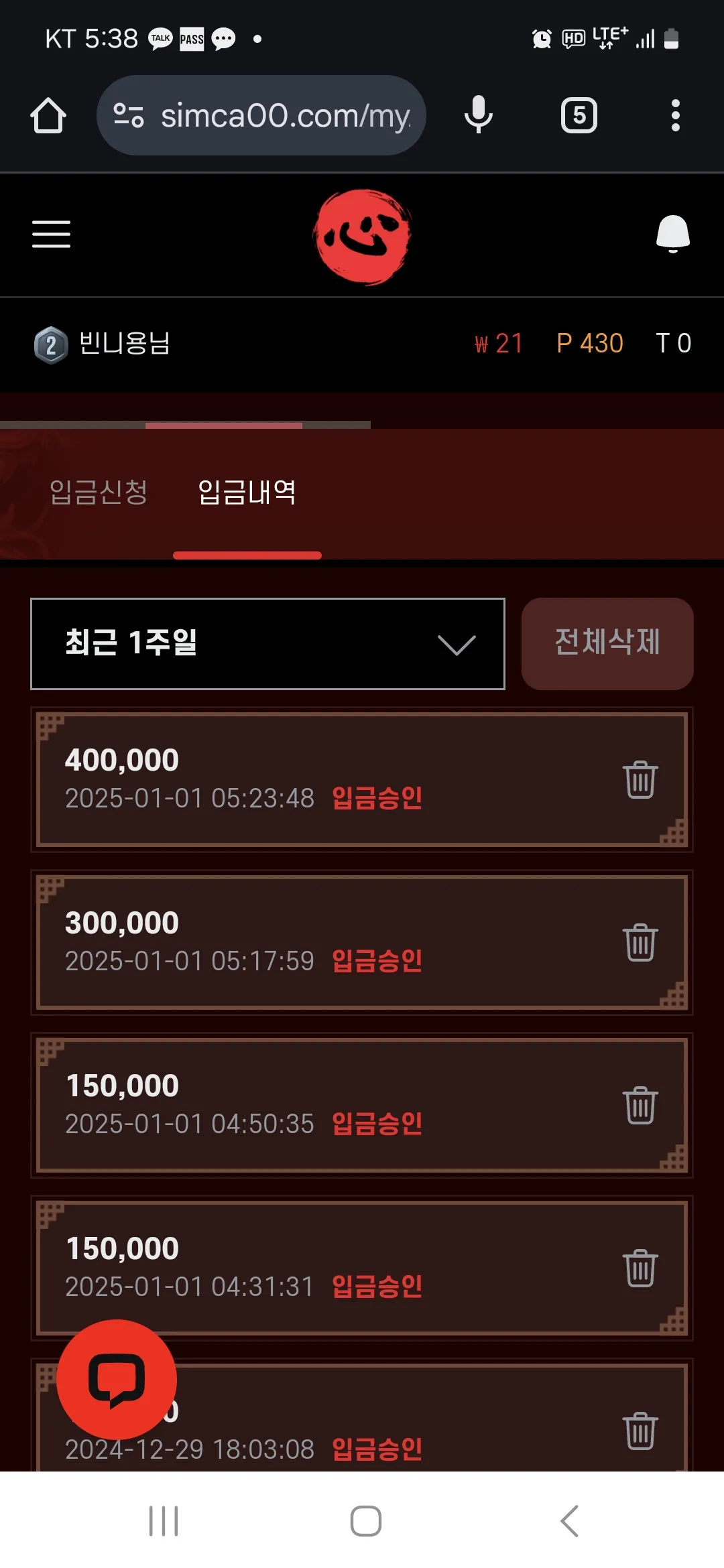Screen dimensions: 724x1568
Task: Delete the 300,000 deposit record
Action: pos(640,942)
